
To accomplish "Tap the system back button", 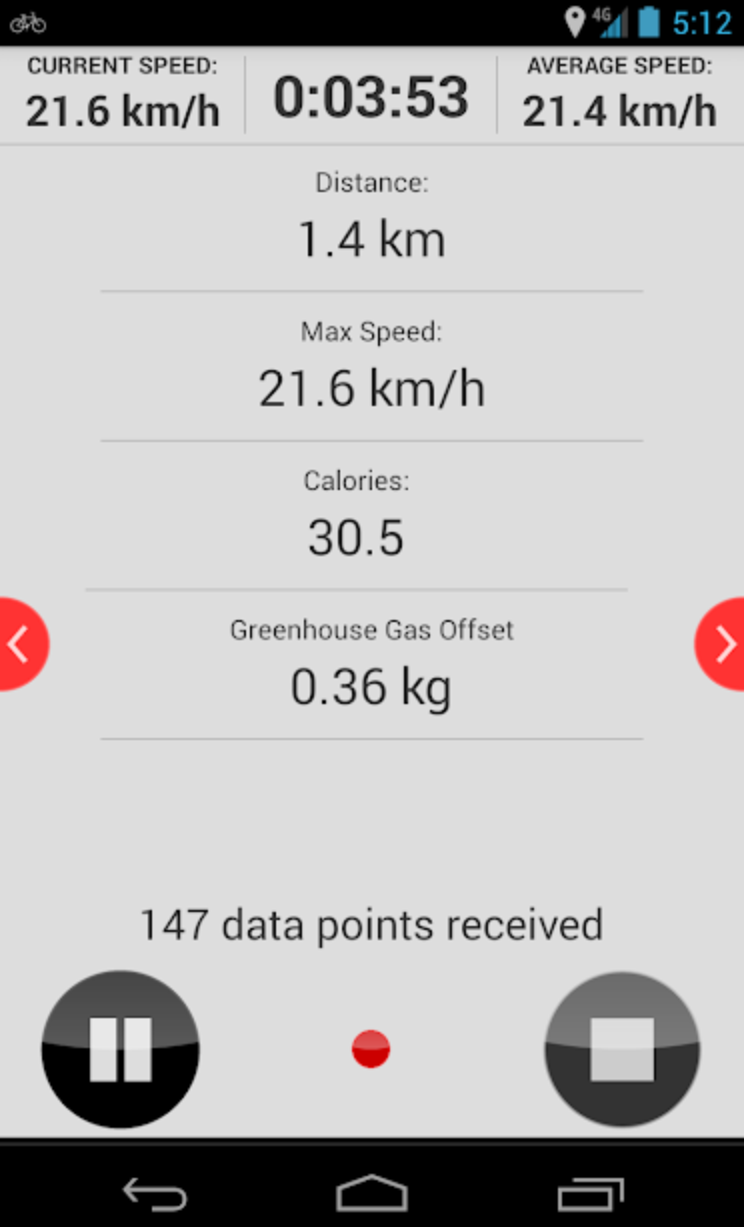I will coord(154,1193).
